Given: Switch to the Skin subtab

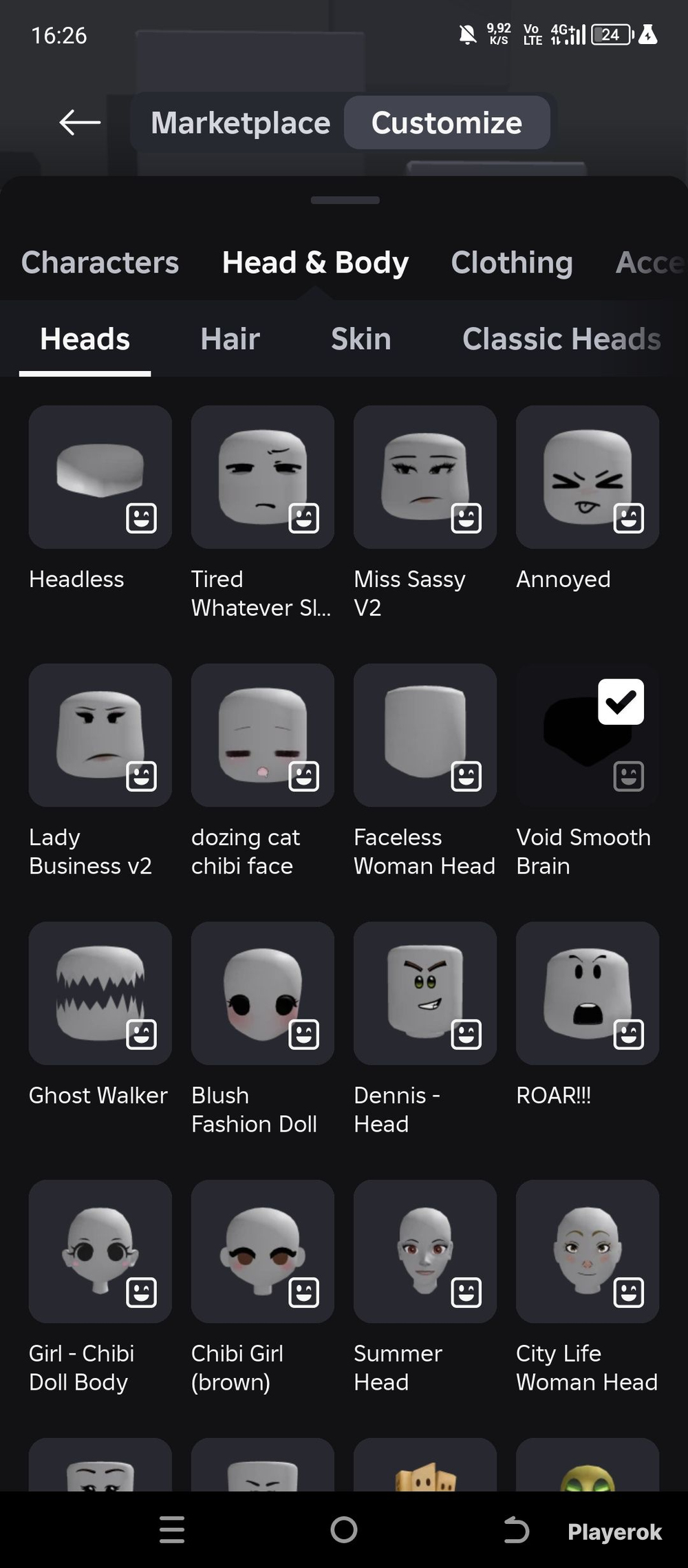Looking at the screenshot, I should click(x=361, y=339).
